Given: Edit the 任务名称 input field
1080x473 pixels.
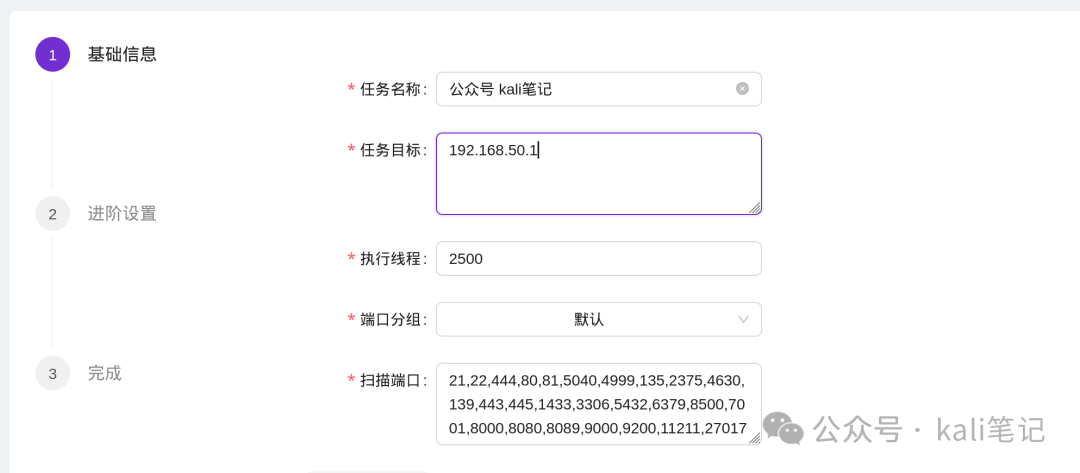Looking at the screenshot, I should pyautogui.click(x=590, y=89).
